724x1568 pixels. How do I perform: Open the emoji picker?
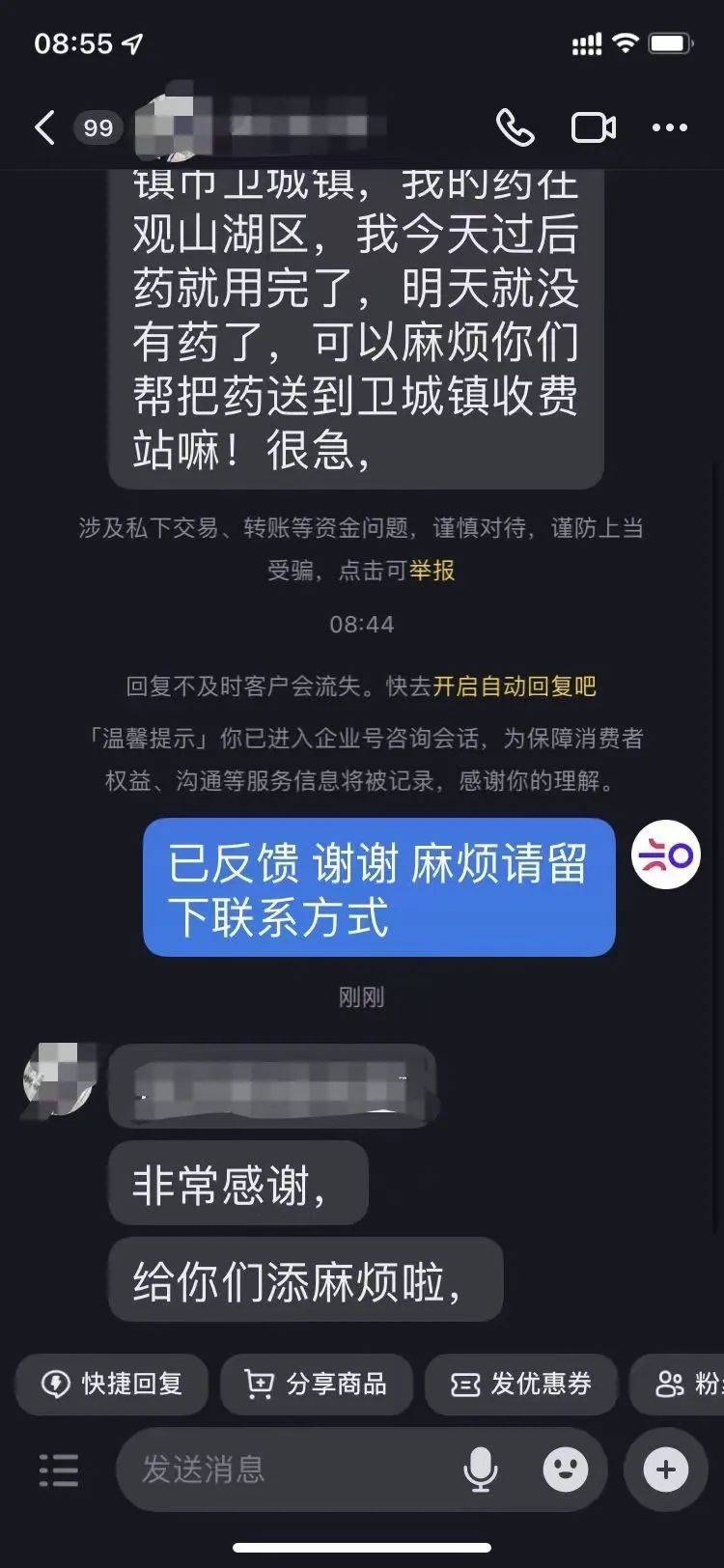pyautogui.click(x=566, y=1470)
